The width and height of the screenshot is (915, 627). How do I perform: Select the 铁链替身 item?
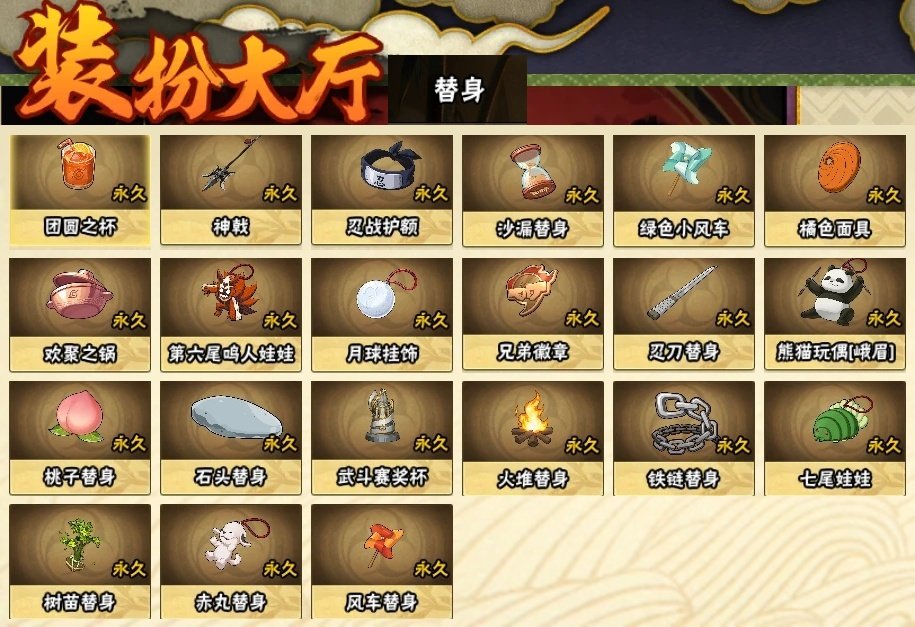(x=684, y=437)
